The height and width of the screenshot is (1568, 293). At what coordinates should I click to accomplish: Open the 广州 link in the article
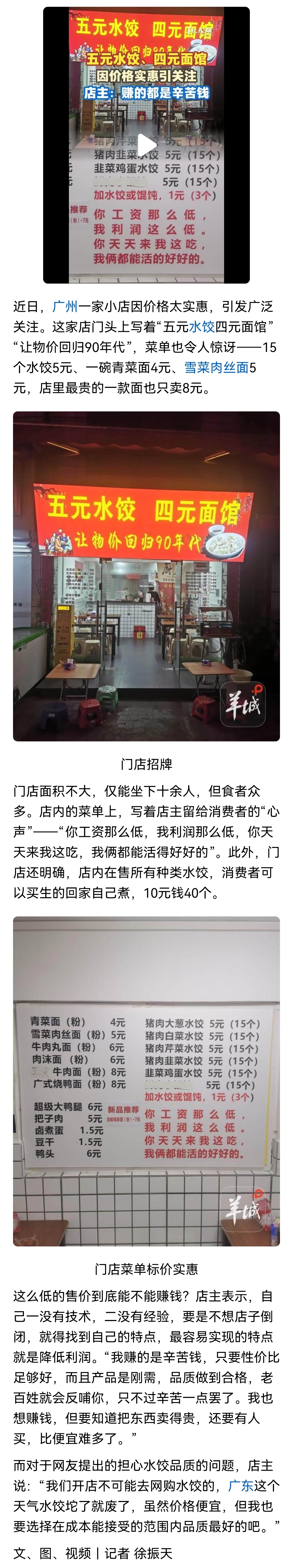[x=65, y=306]
